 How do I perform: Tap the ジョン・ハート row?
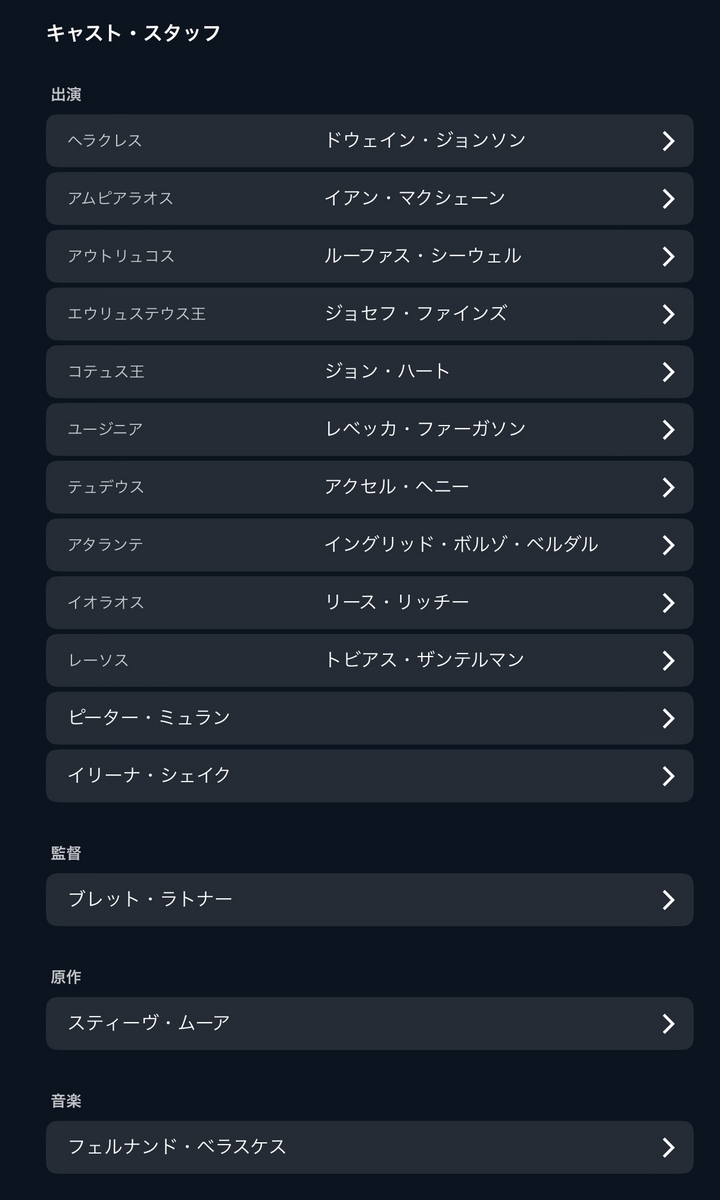[369, 372]
